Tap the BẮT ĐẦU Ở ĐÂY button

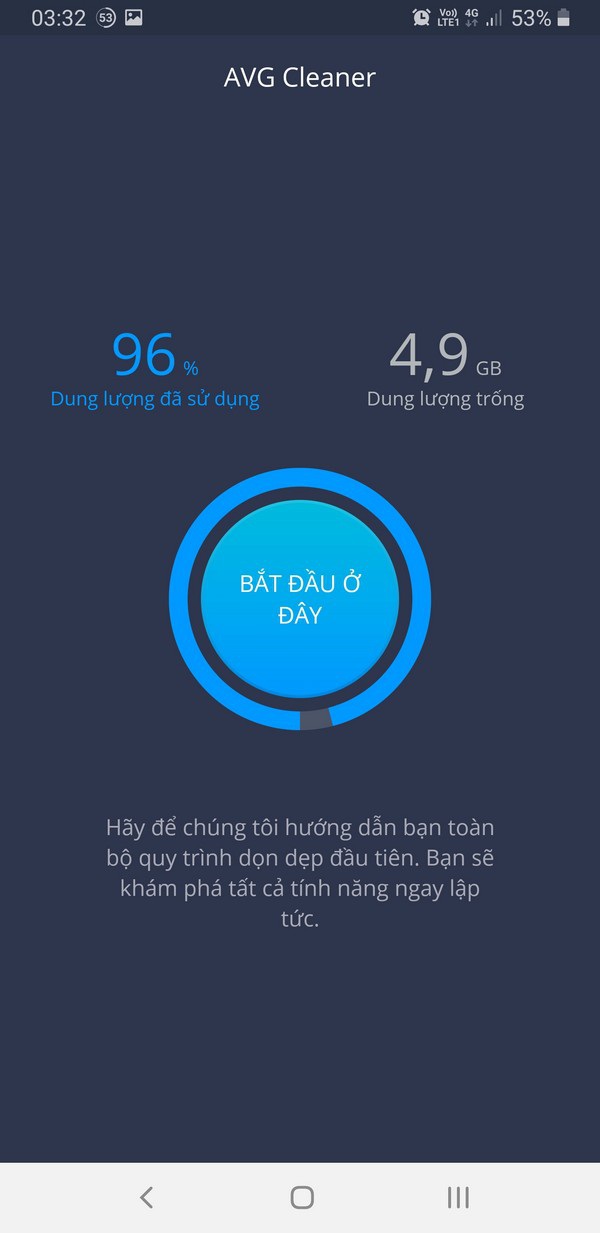[x=300, y=599]
